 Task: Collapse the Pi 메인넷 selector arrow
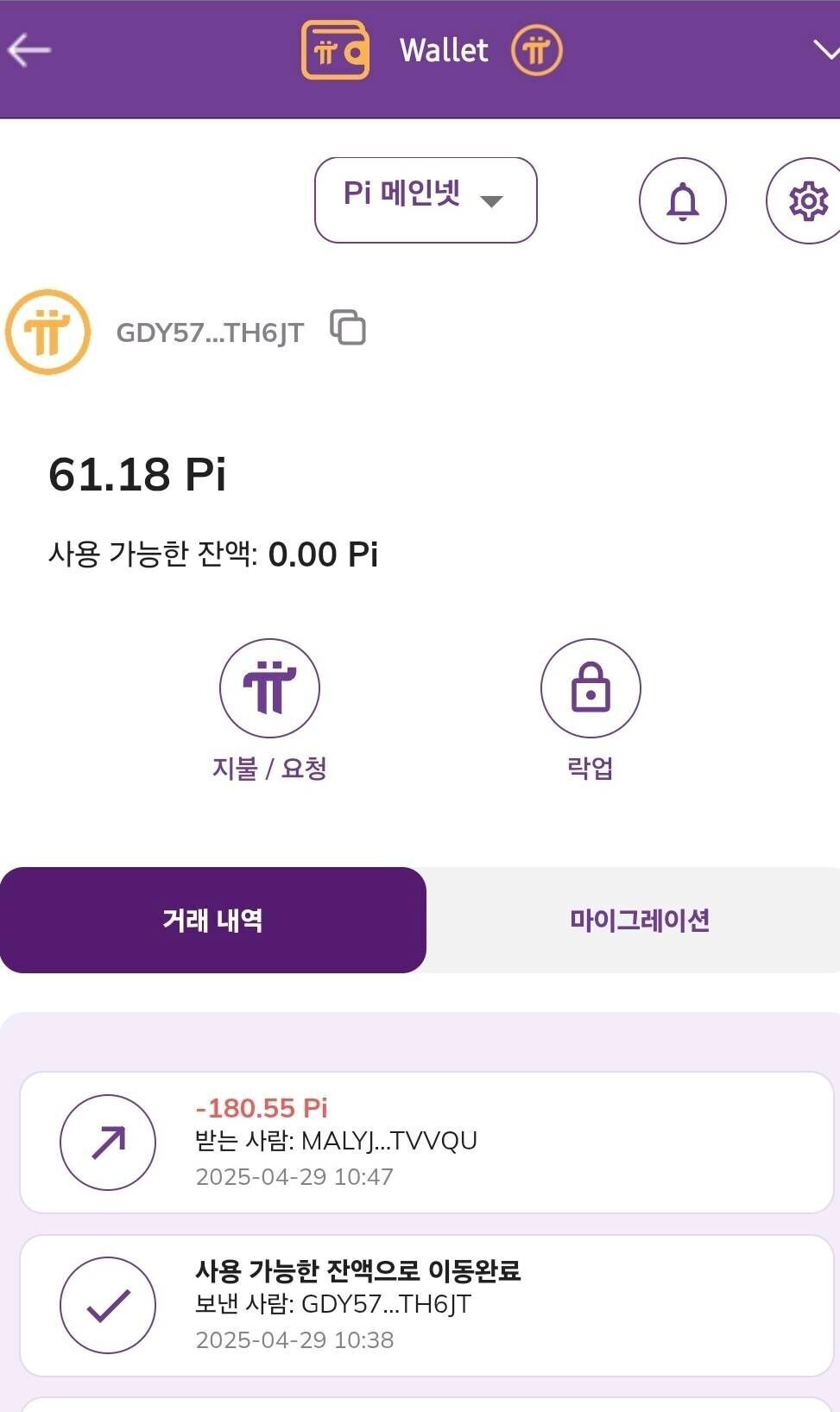[x=492, y=202]
